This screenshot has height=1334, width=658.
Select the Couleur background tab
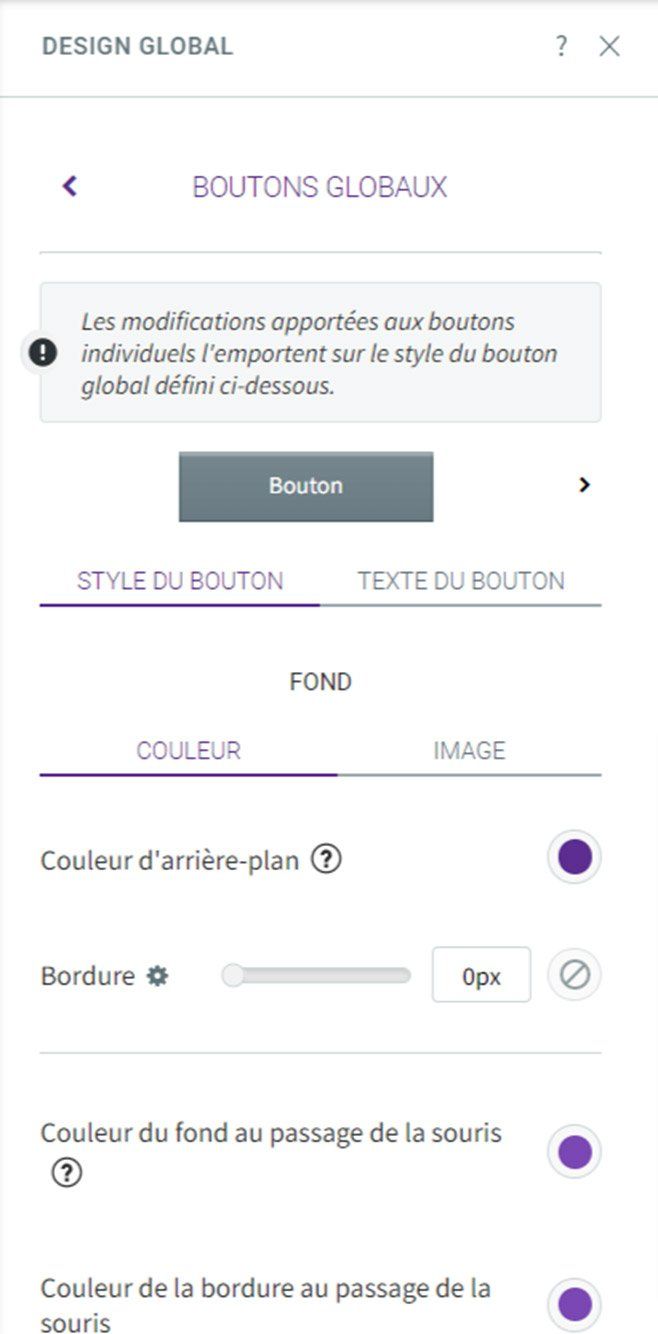point(189,751)
